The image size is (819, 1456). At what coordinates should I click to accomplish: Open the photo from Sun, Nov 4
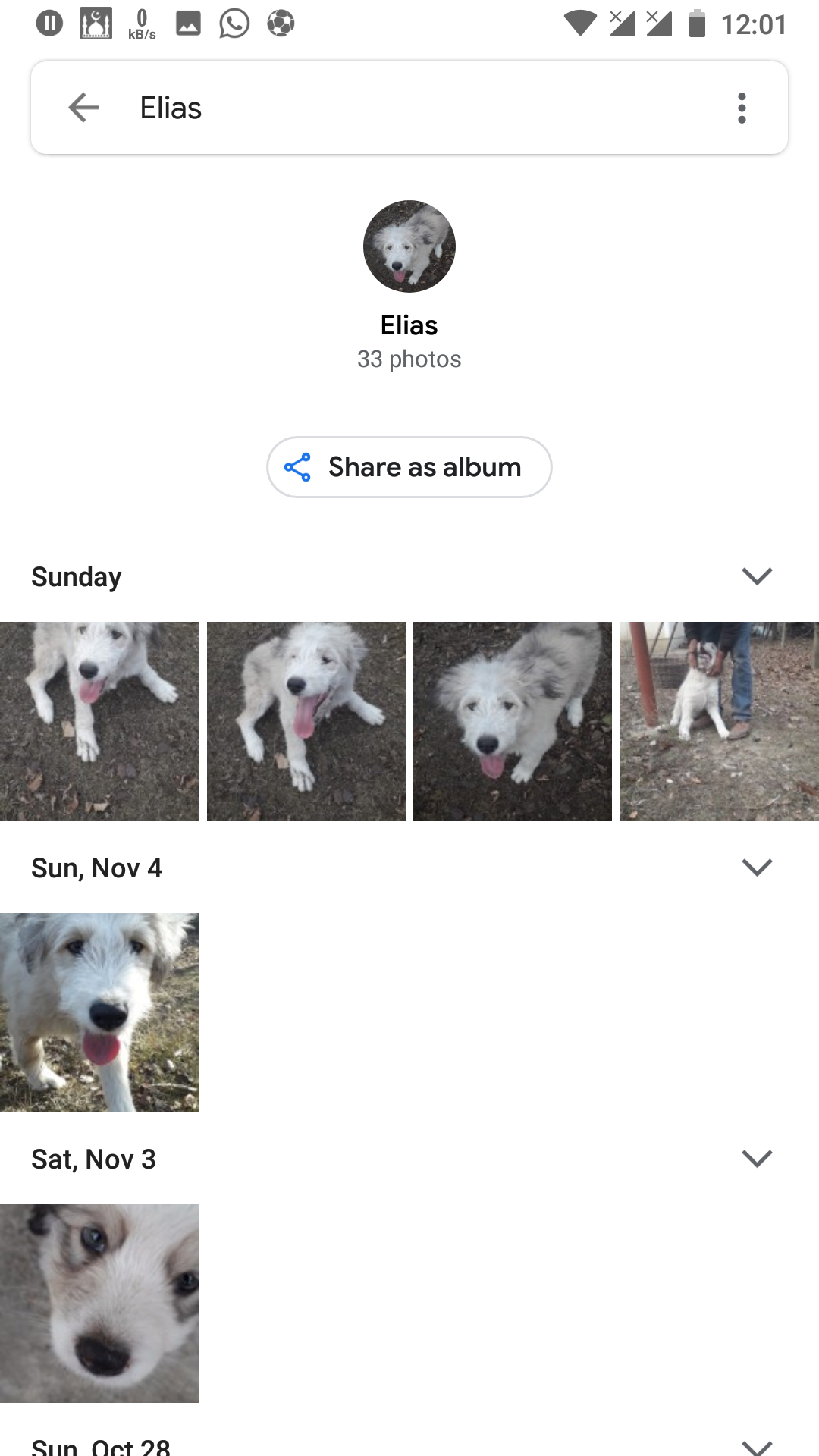click(99, 1012)
